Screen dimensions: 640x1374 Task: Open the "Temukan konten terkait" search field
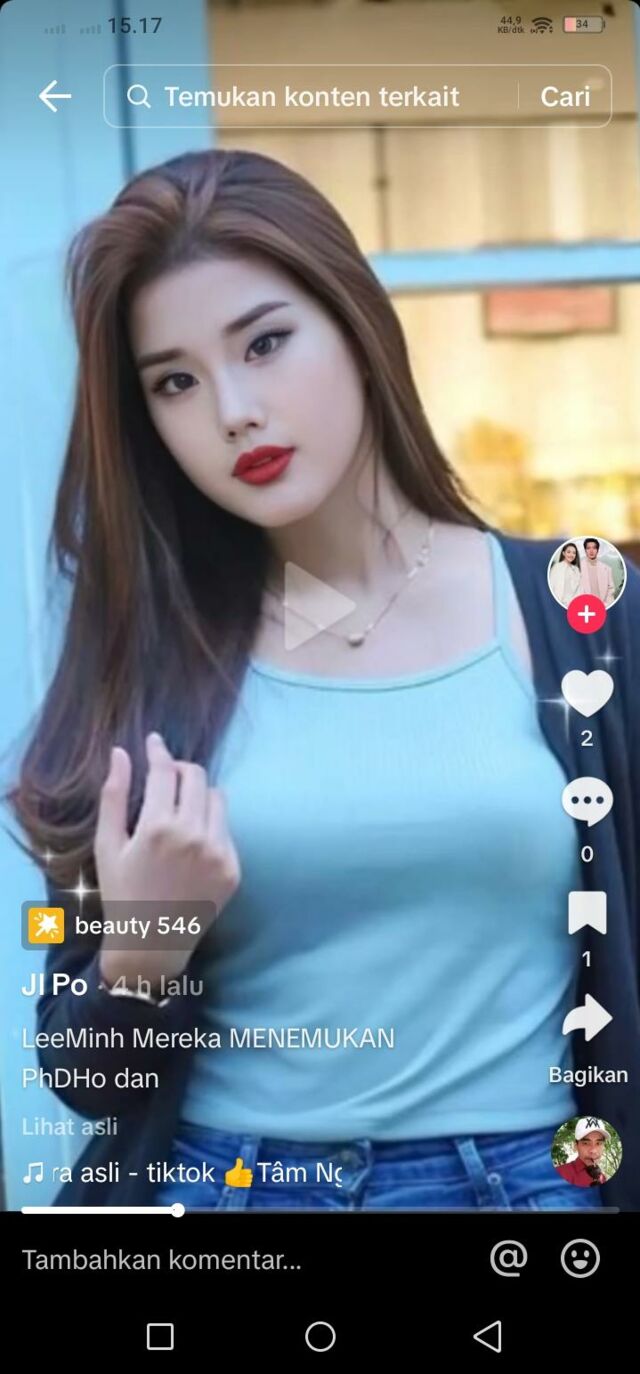[x=310, y=96]
